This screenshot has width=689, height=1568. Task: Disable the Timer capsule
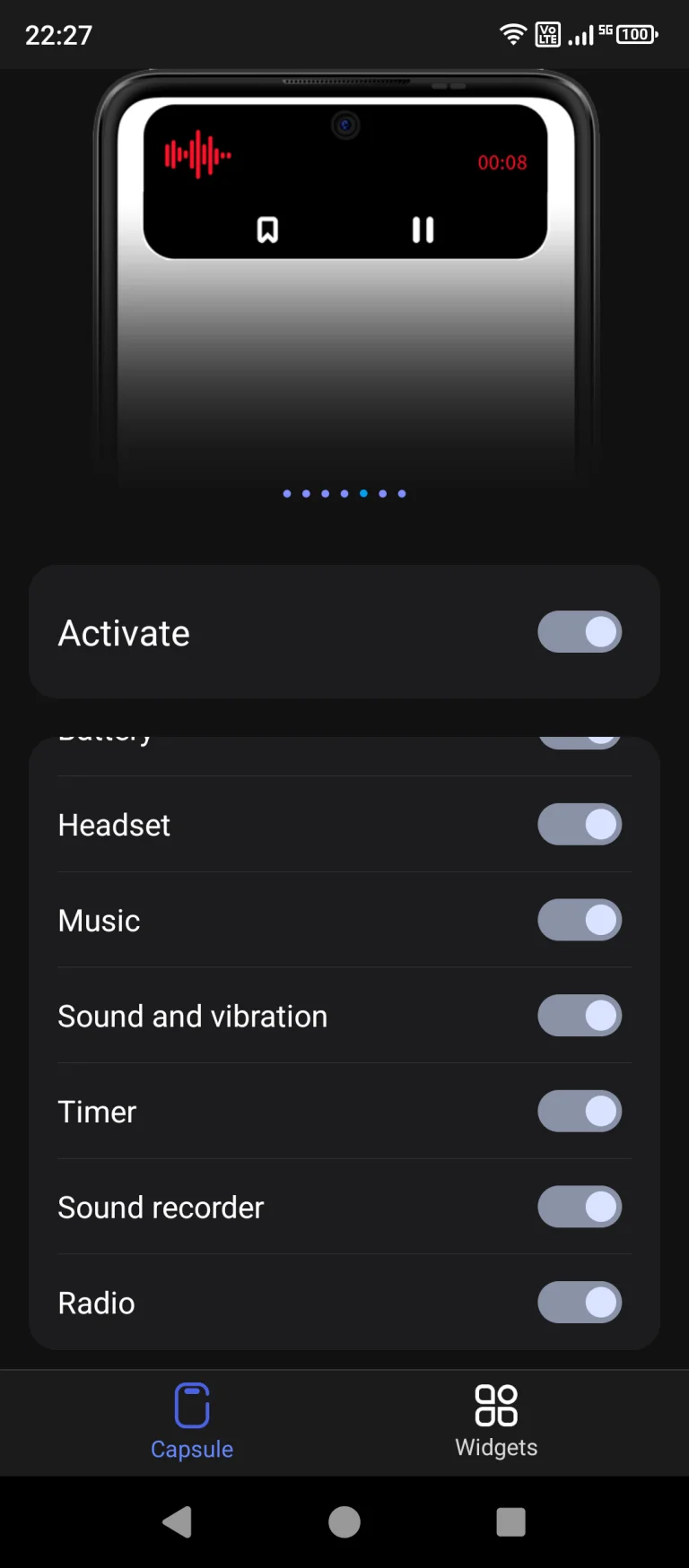click(x=580, y=1112)
